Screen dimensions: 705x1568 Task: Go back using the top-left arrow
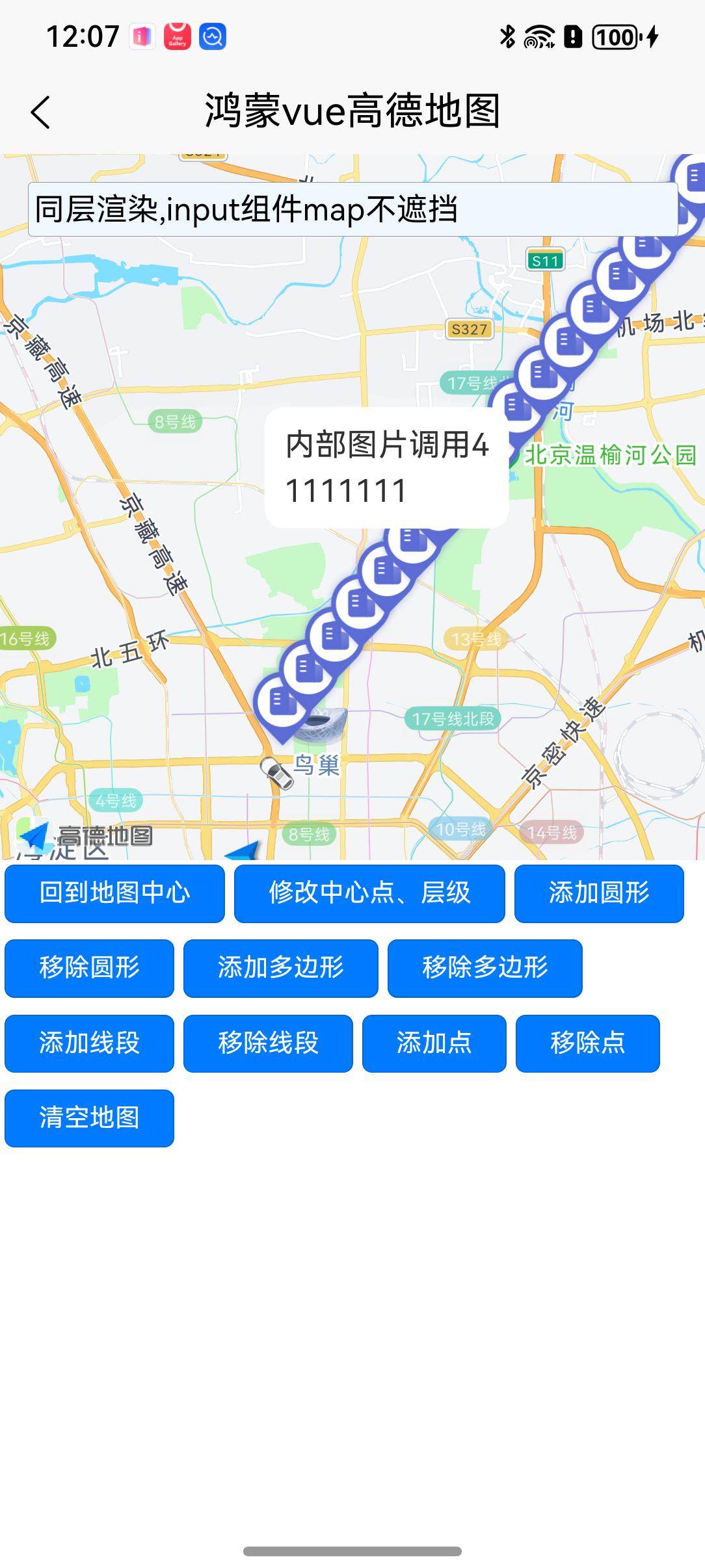[40, 112]
